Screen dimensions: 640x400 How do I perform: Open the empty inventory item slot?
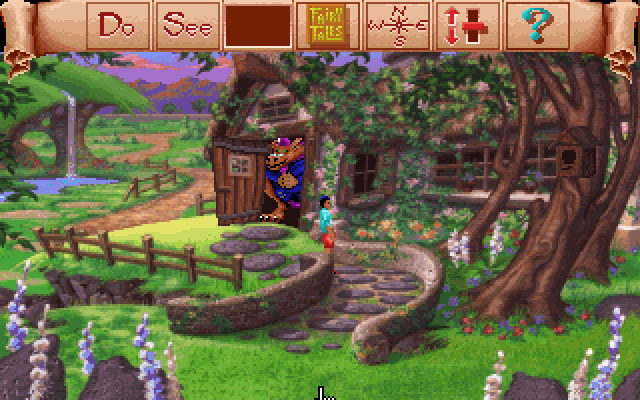258,25
